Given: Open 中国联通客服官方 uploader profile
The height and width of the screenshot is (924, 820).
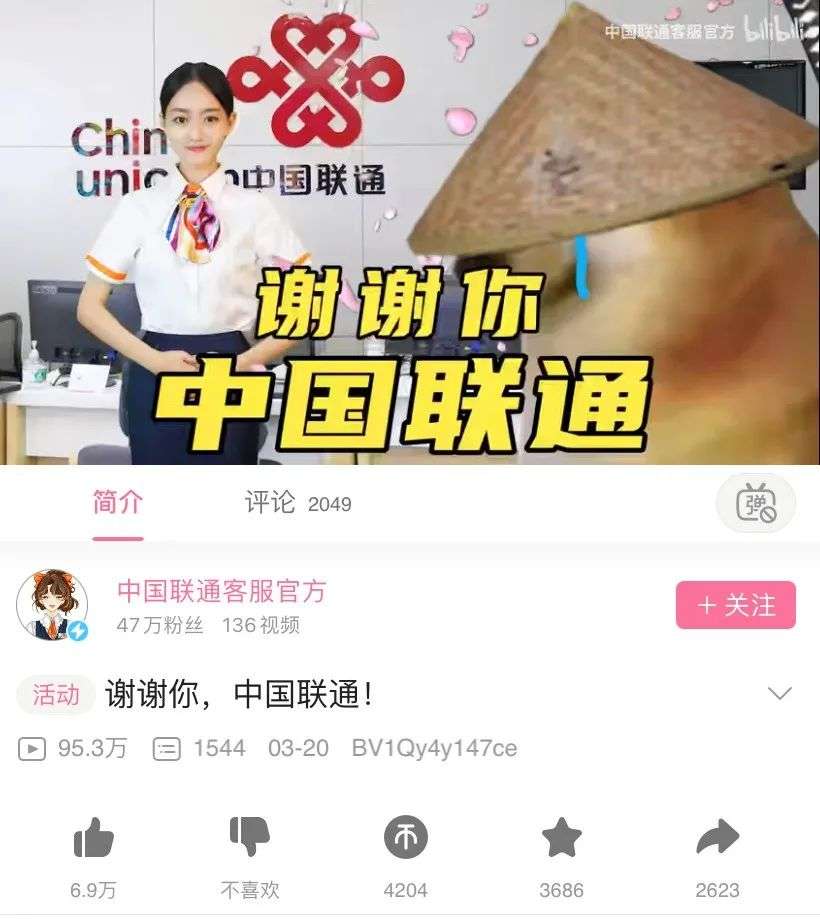Looking at the screenshot, I should click(222, 591).
